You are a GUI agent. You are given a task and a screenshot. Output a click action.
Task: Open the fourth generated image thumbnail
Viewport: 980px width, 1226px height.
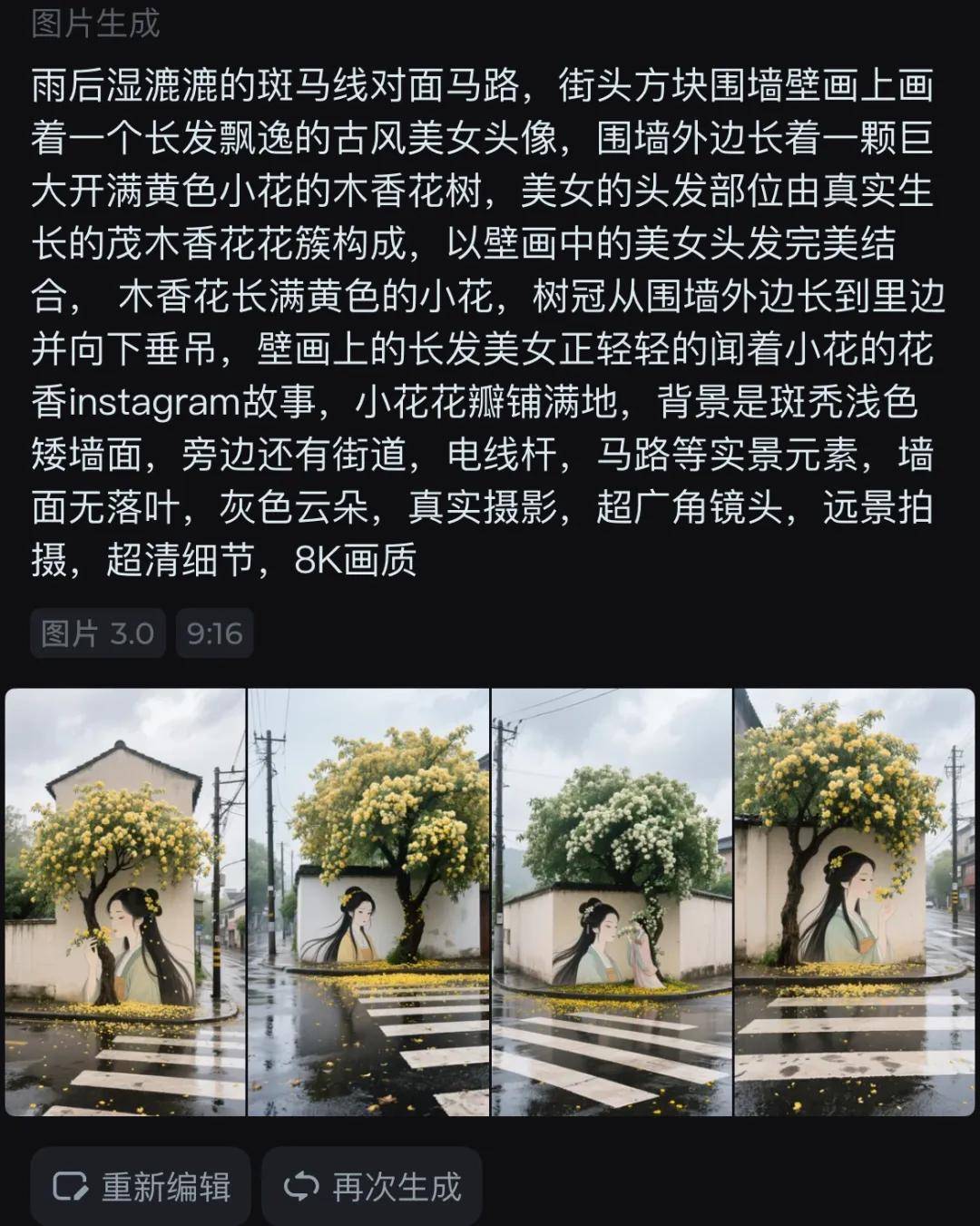tap(855, 902)
